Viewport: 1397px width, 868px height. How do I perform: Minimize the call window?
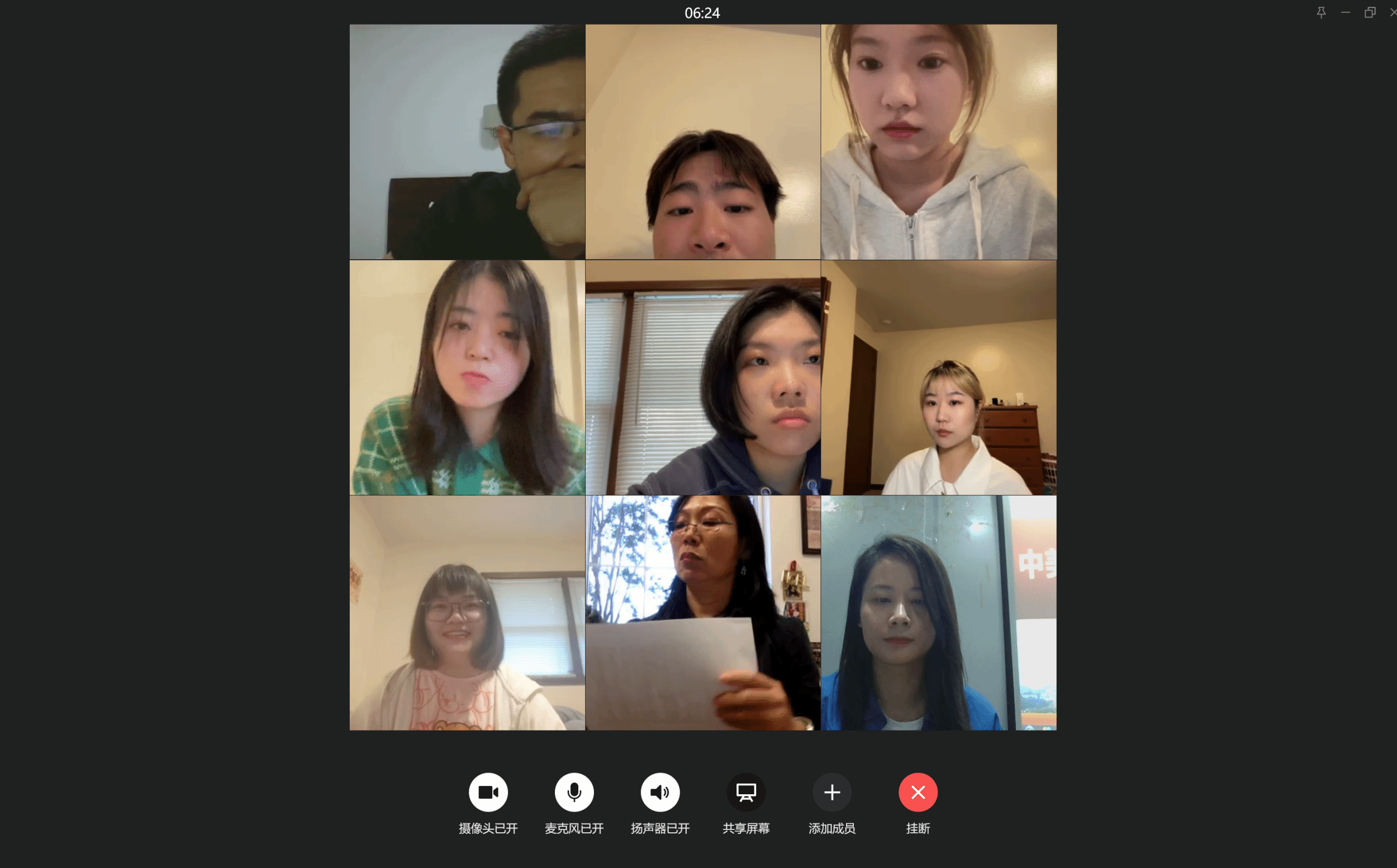coord(1346,12)
